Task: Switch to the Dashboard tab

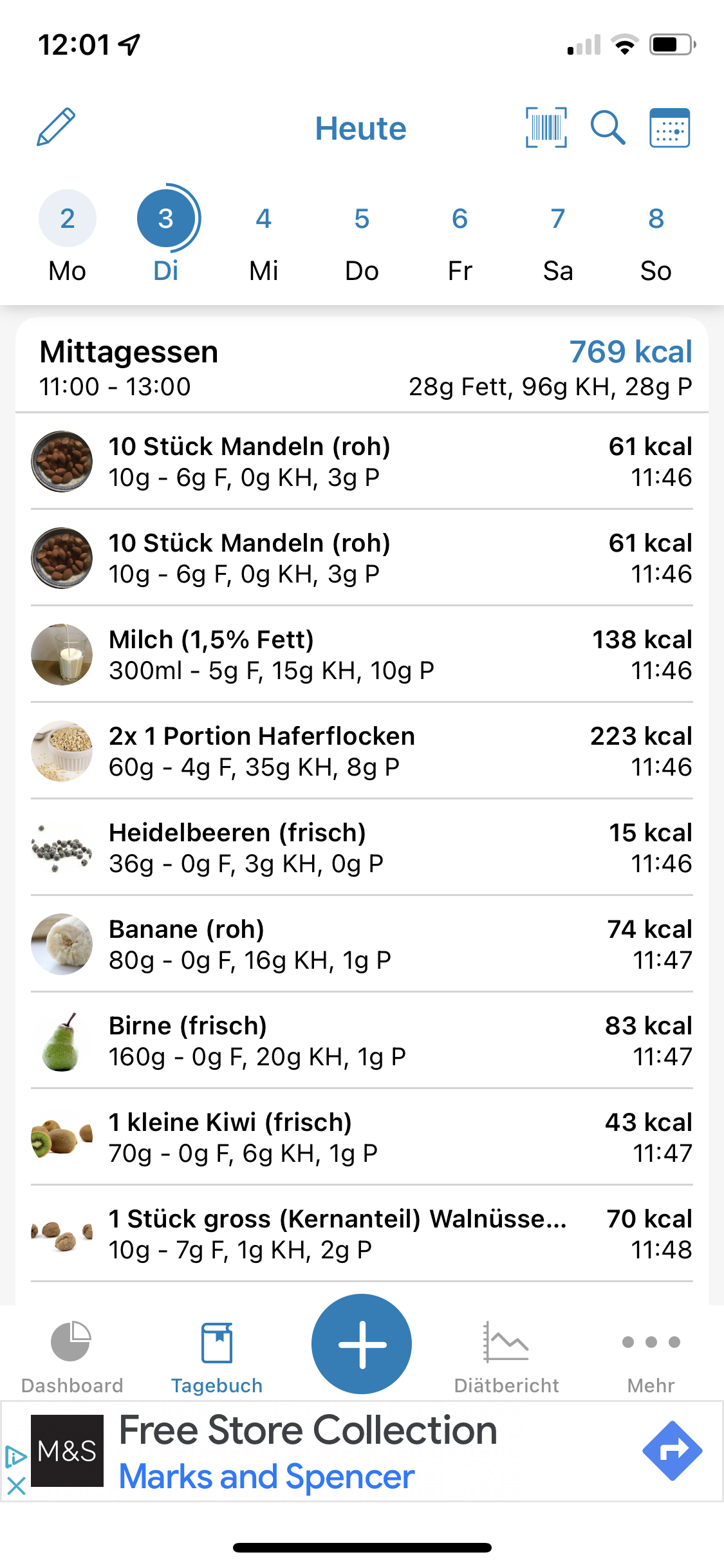Action: (71, 1356)
